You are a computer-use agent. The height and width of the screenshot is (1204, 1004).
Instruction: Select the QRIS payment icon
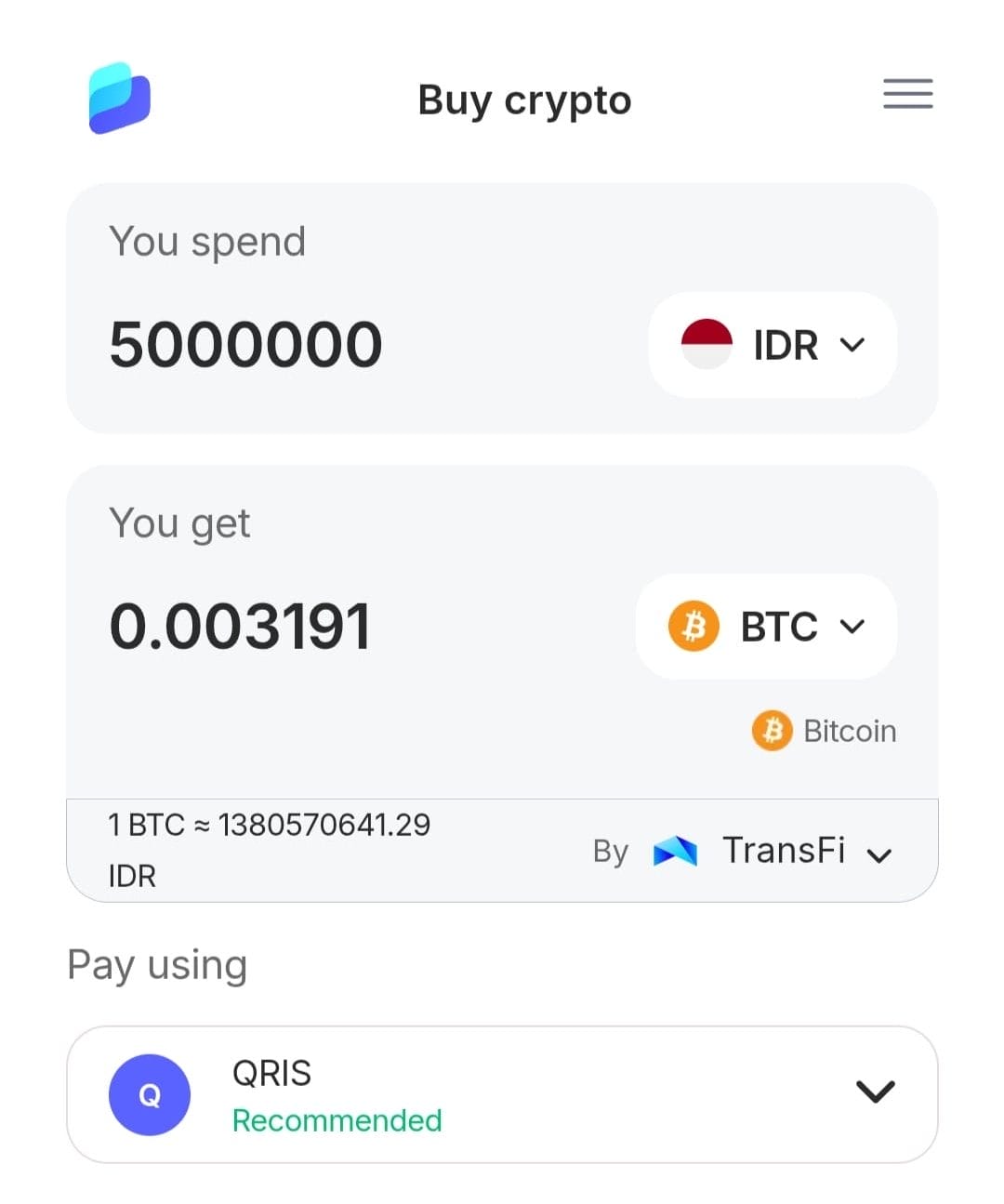coord(150,1094)
